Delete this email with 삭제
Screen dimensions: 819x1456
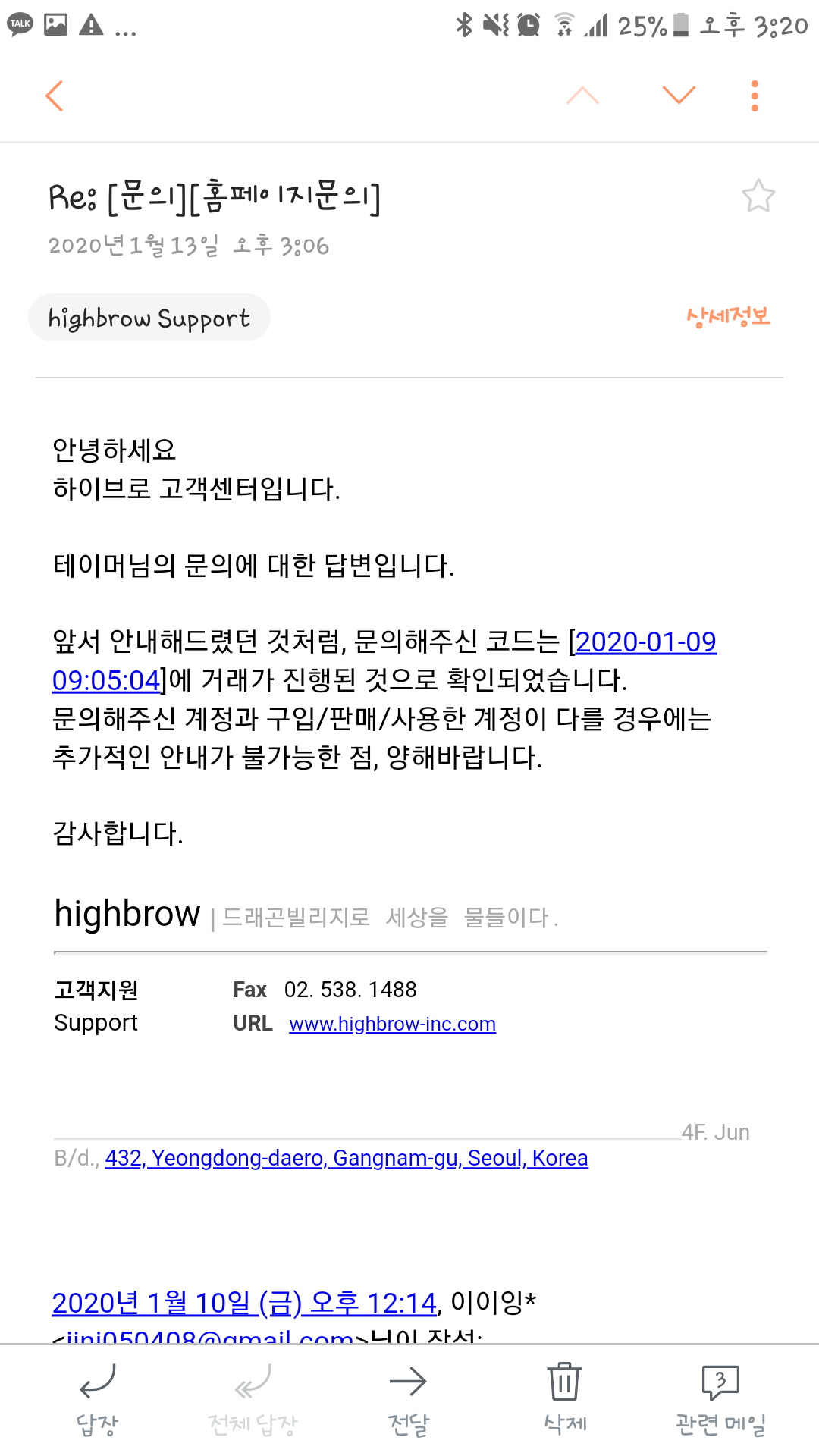coord(565,1399)
